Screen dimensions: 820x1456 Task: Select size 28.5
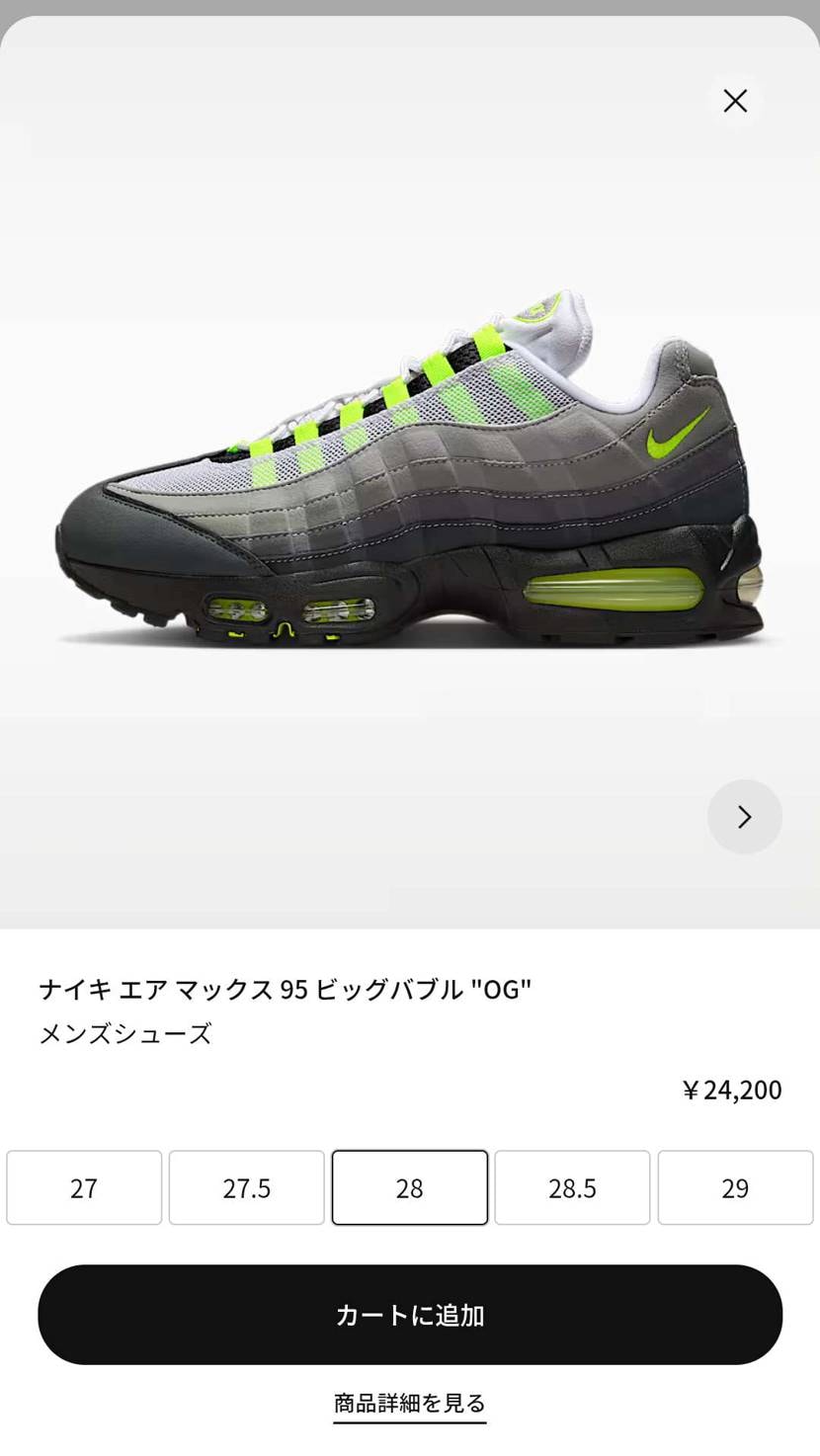point(572,1187)
